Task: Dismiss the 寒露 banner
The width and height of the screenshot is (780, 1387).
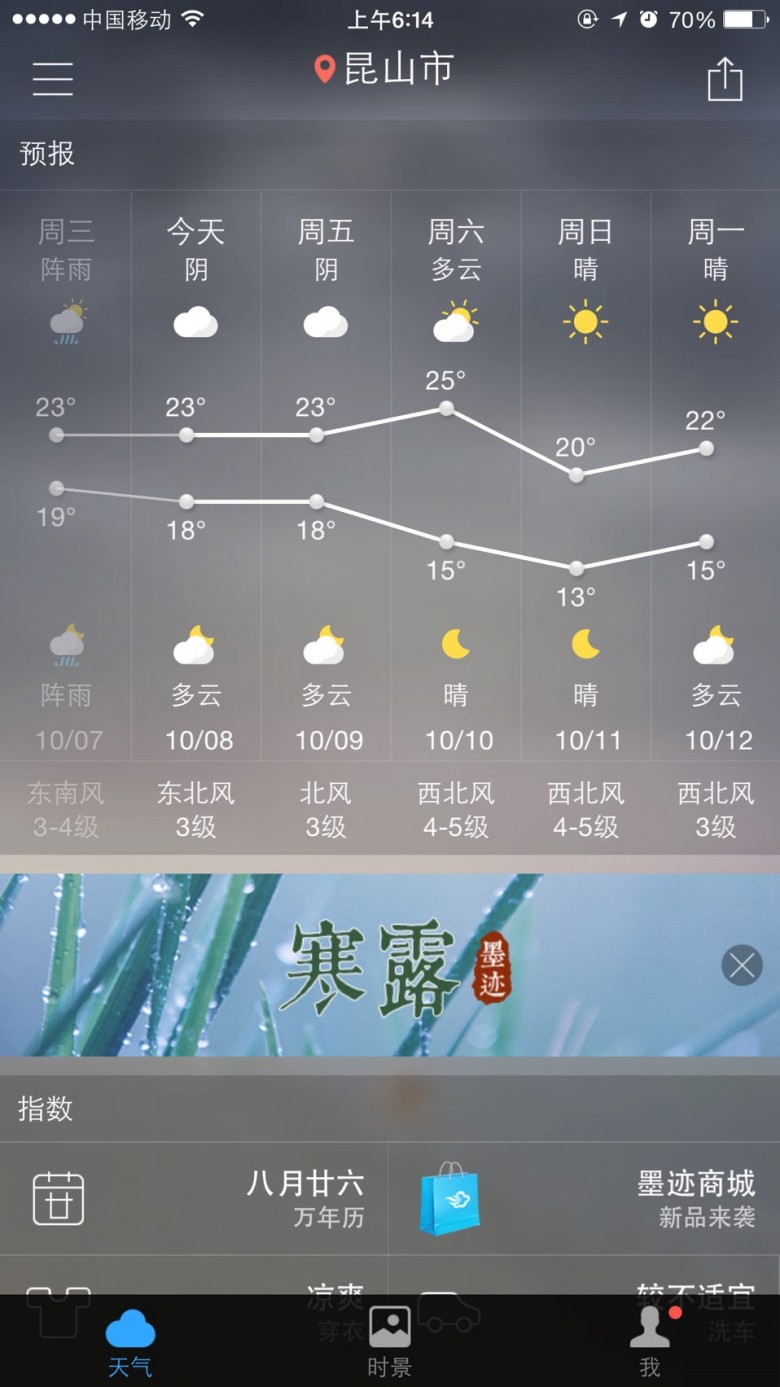Action: click(742, 965)
